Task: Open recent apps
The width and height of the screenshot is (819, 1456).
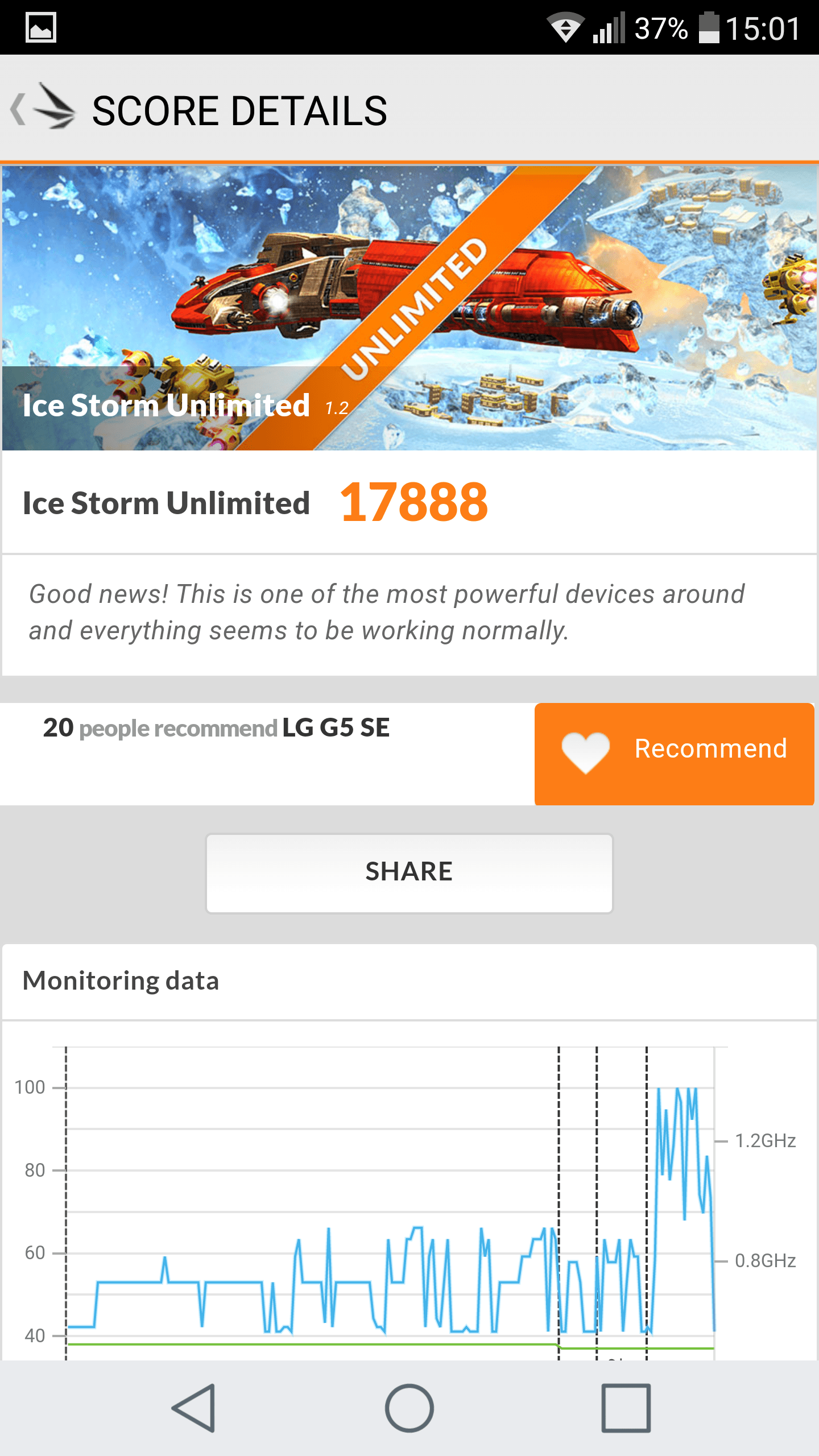Action: (626, 1408)
